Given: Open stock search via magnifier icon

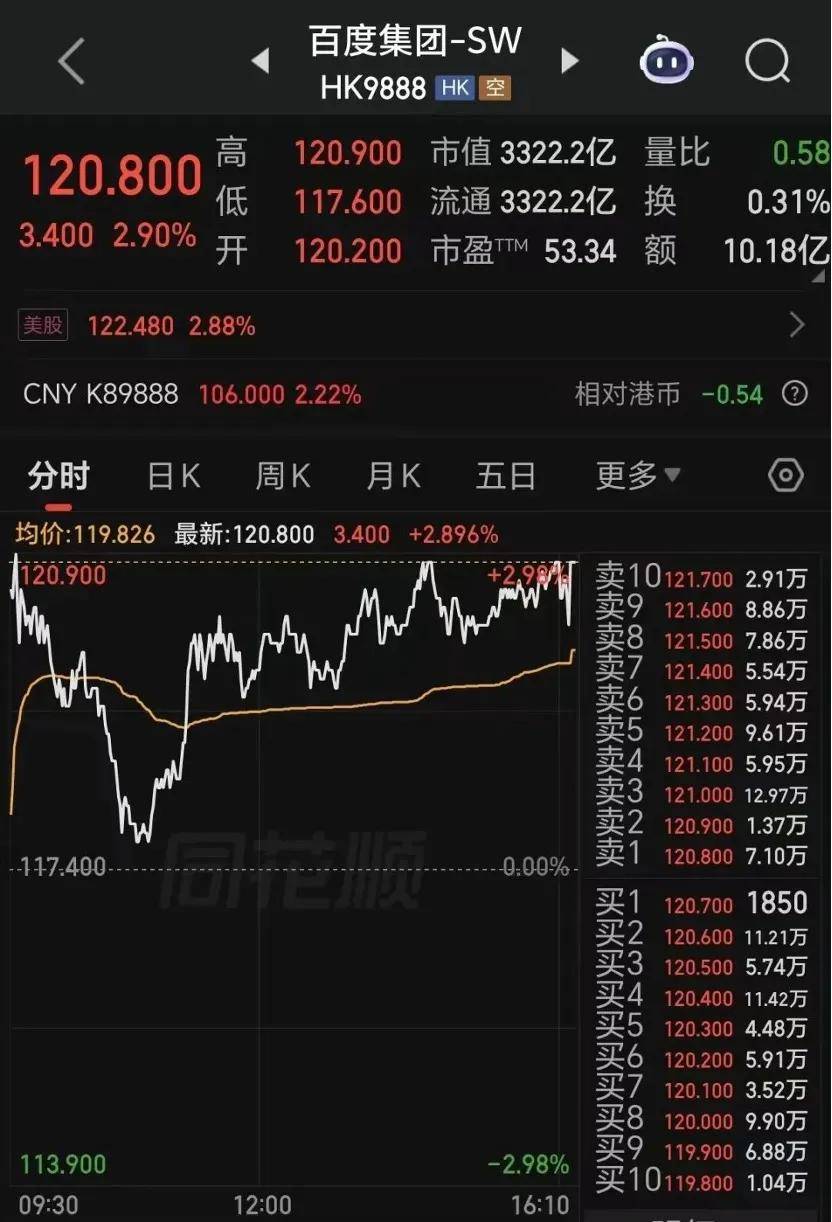Looking at the screenshot, I should tap(766, 61).
